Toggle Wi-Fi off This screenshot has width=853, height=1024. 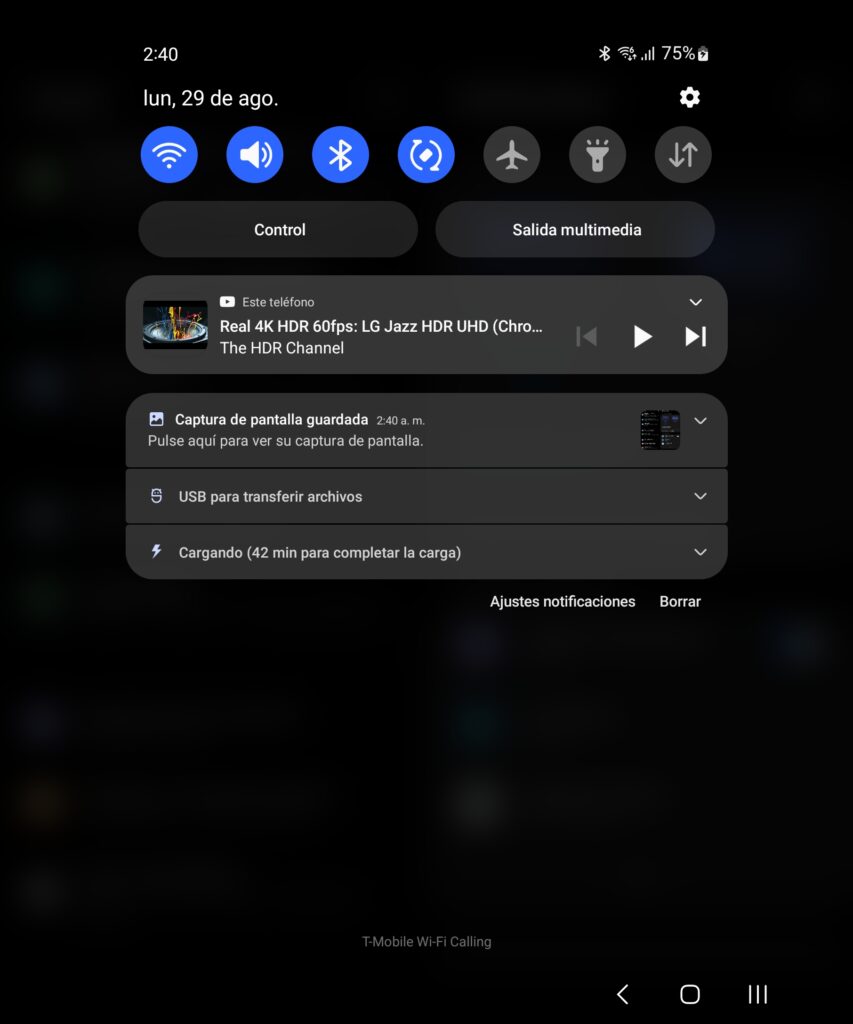169,155
